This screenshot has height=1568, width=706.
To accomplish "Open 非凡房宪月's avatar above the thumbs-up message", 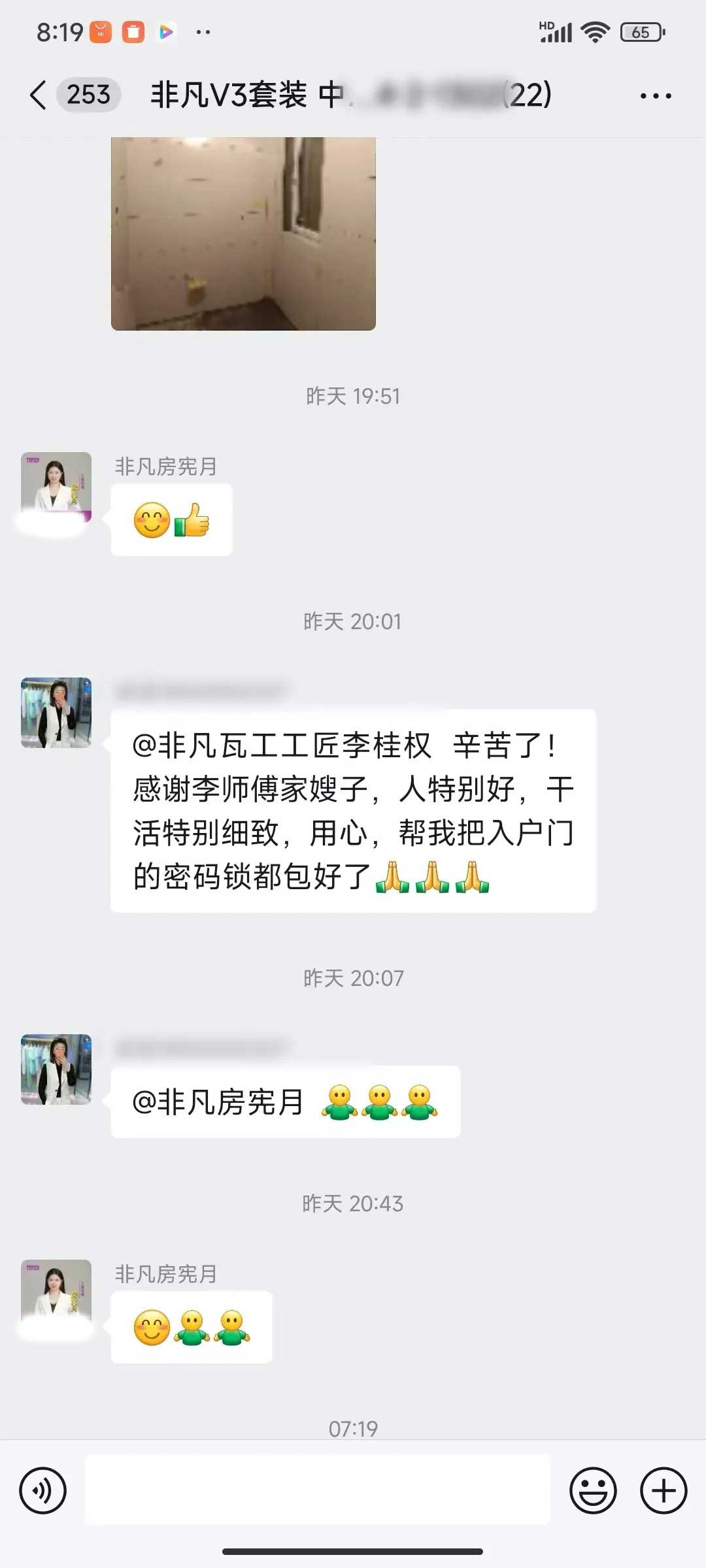I will coord(56,487).
